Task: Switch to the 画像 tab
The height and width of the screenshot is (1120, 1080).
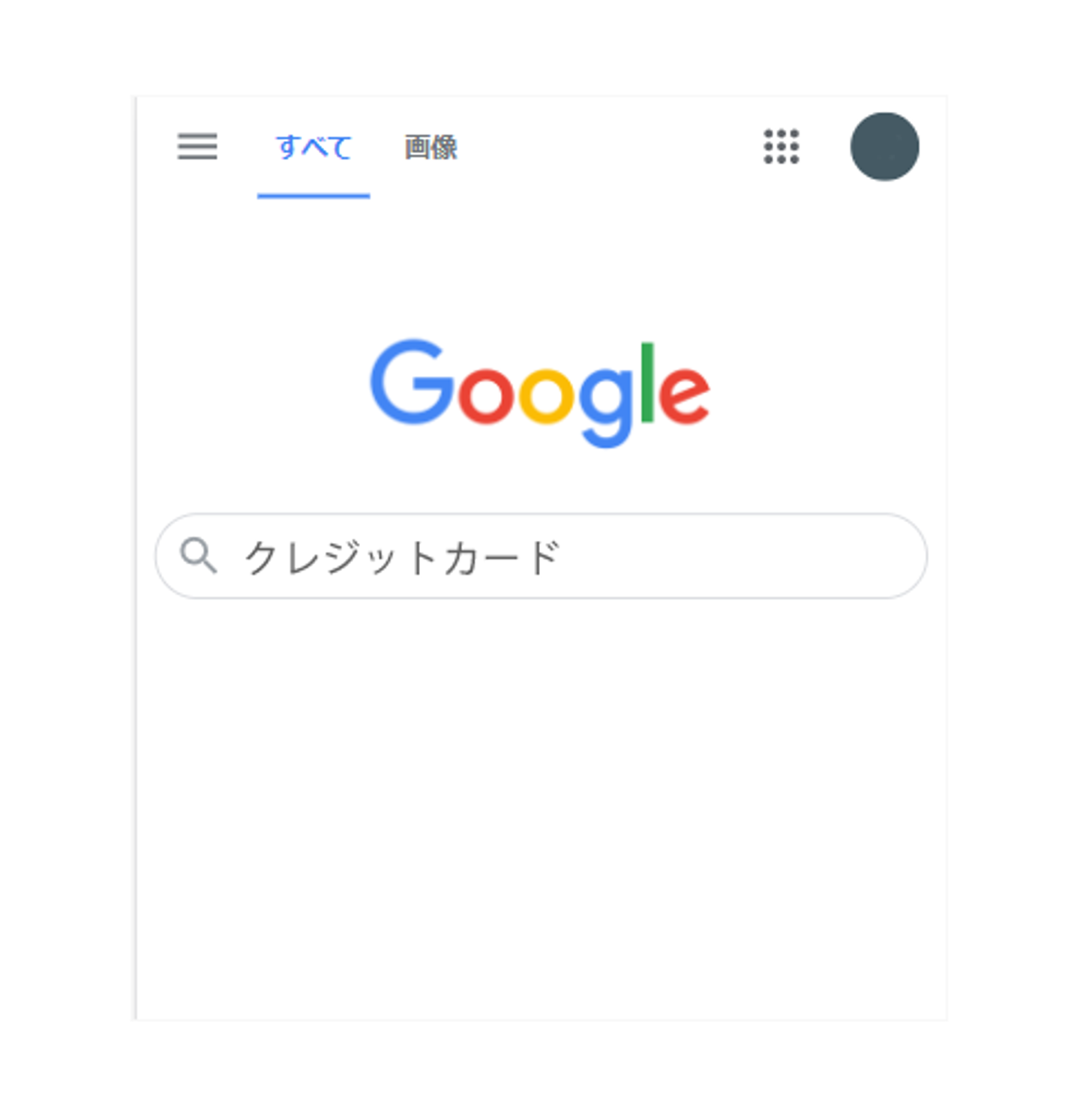Action: point(430,147)
